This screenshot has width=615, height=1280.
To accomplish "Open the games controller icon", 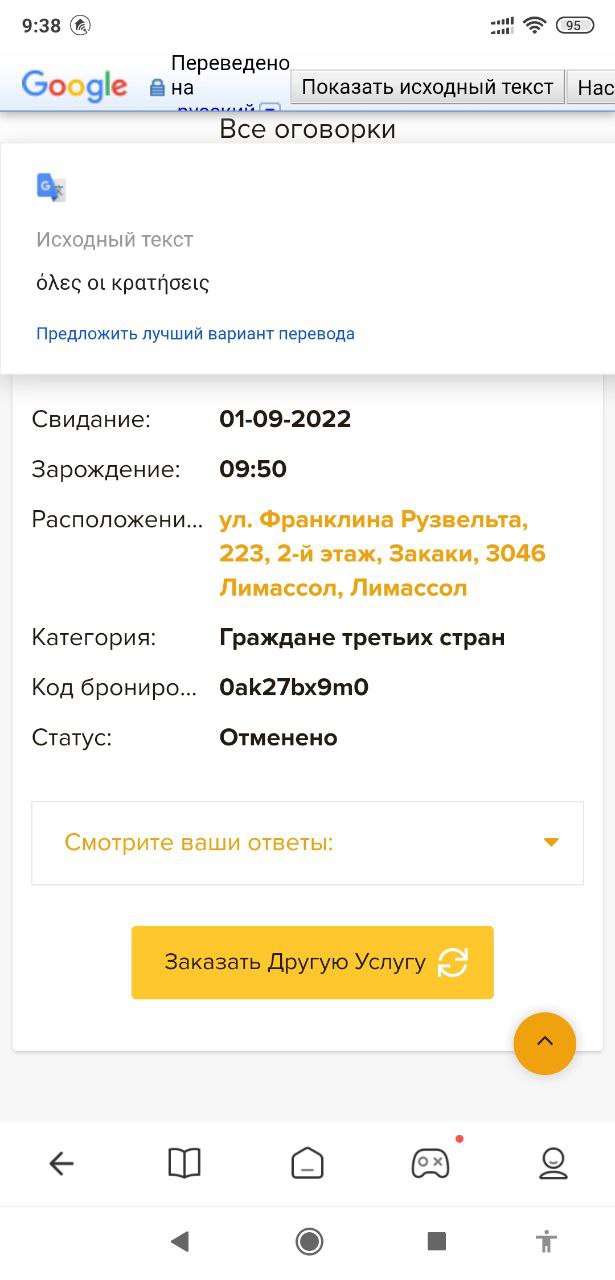I will (430, 1163).
